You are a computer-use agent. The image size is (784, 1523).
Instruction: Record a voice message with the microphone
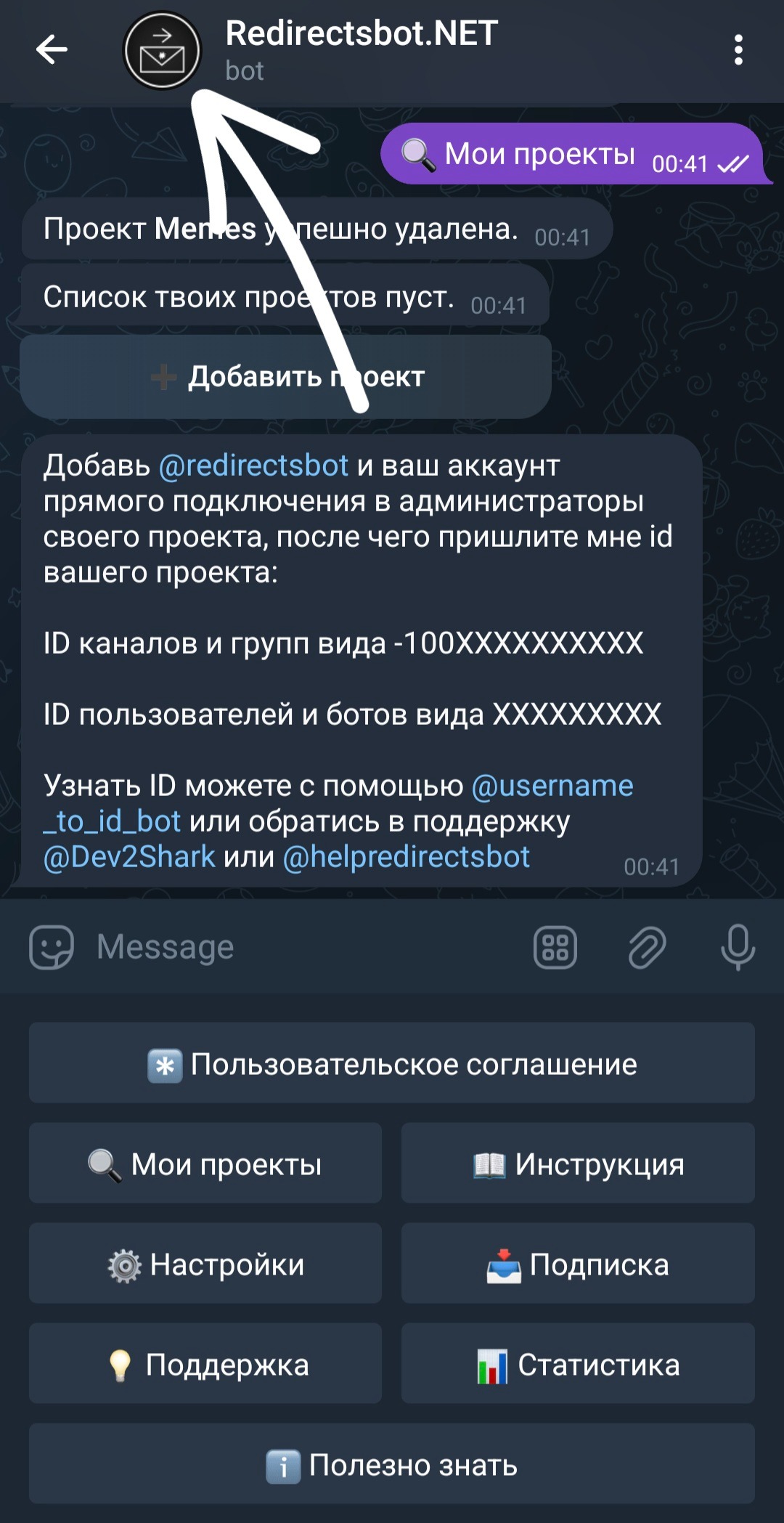(x=738, y=947)
